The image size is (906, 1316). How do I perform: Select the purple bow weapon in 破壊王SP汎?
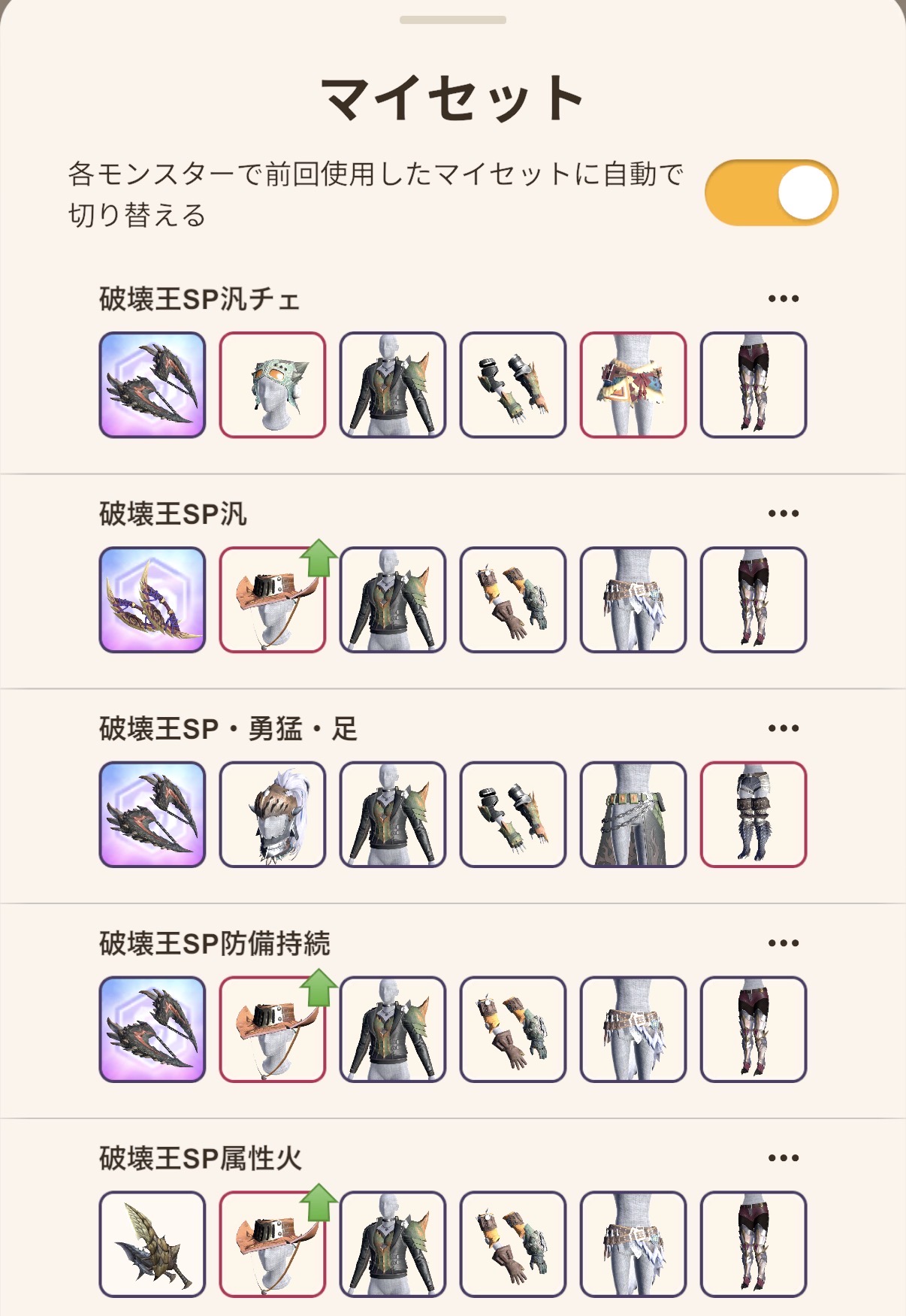(153, 600)
